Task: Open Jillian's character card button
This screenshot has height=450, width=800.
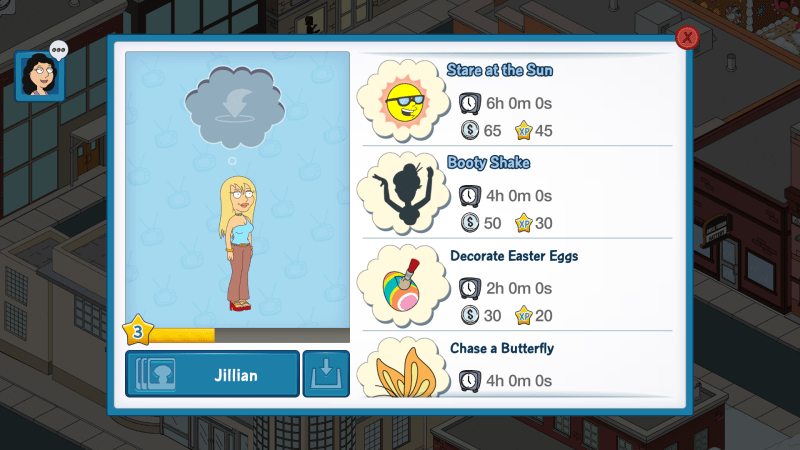Action: point(212,374)
